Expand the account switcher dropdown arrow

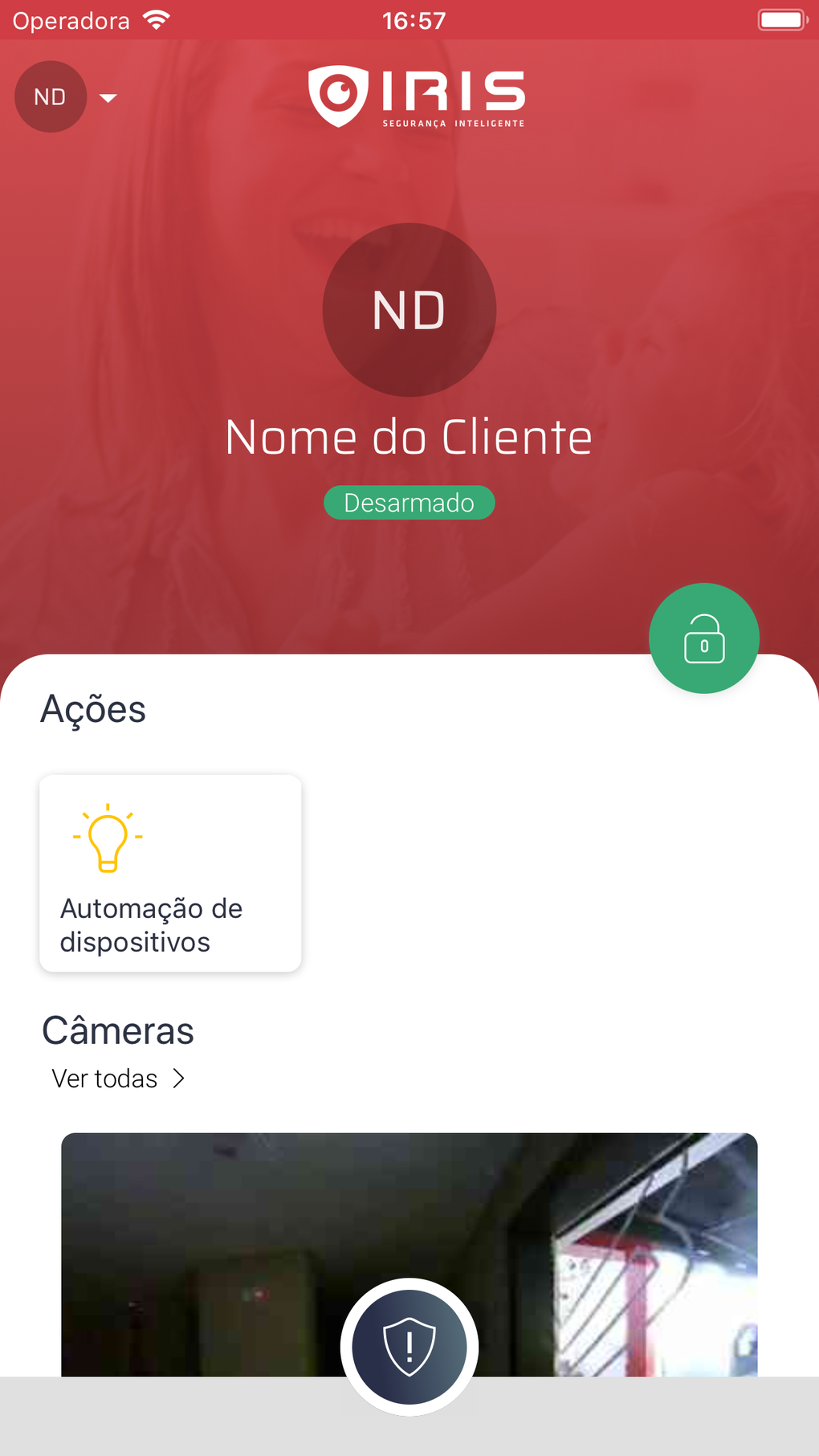pyautogui.click(x=108, y=98)
